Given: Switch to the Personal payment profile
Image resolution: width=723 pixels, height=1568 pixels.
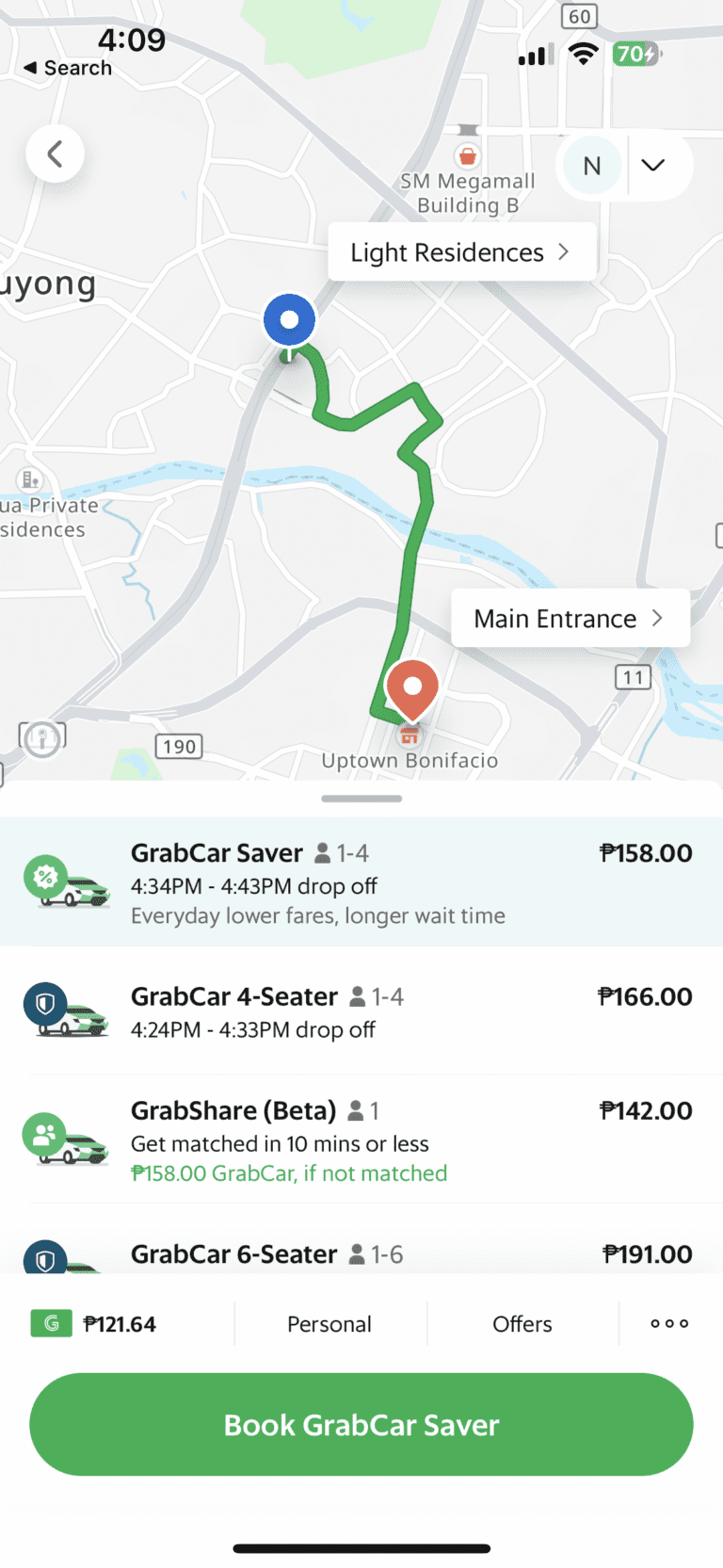Looking at the screenshot, I should (329, 1323).
